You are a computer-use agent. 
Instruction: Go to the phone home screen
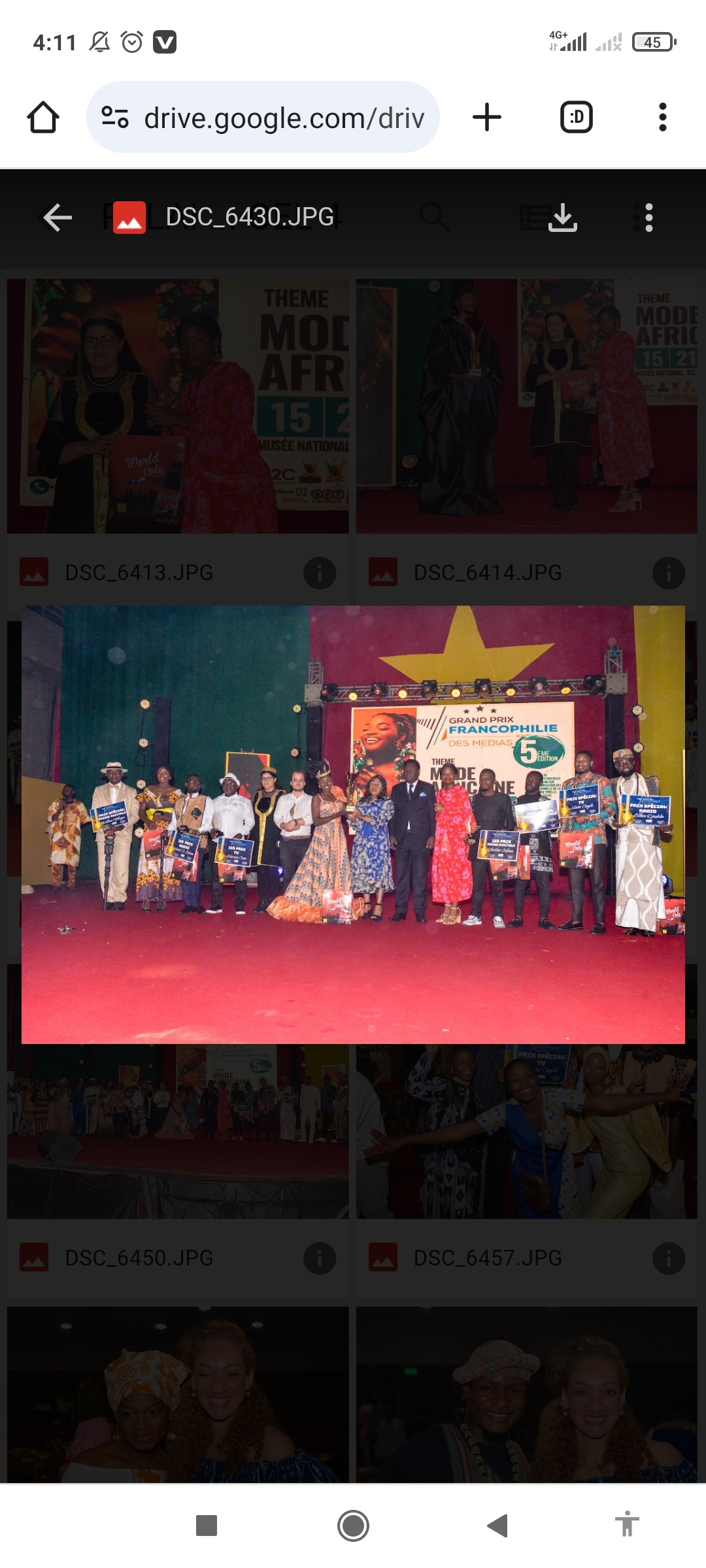[x=353, y=1526]
